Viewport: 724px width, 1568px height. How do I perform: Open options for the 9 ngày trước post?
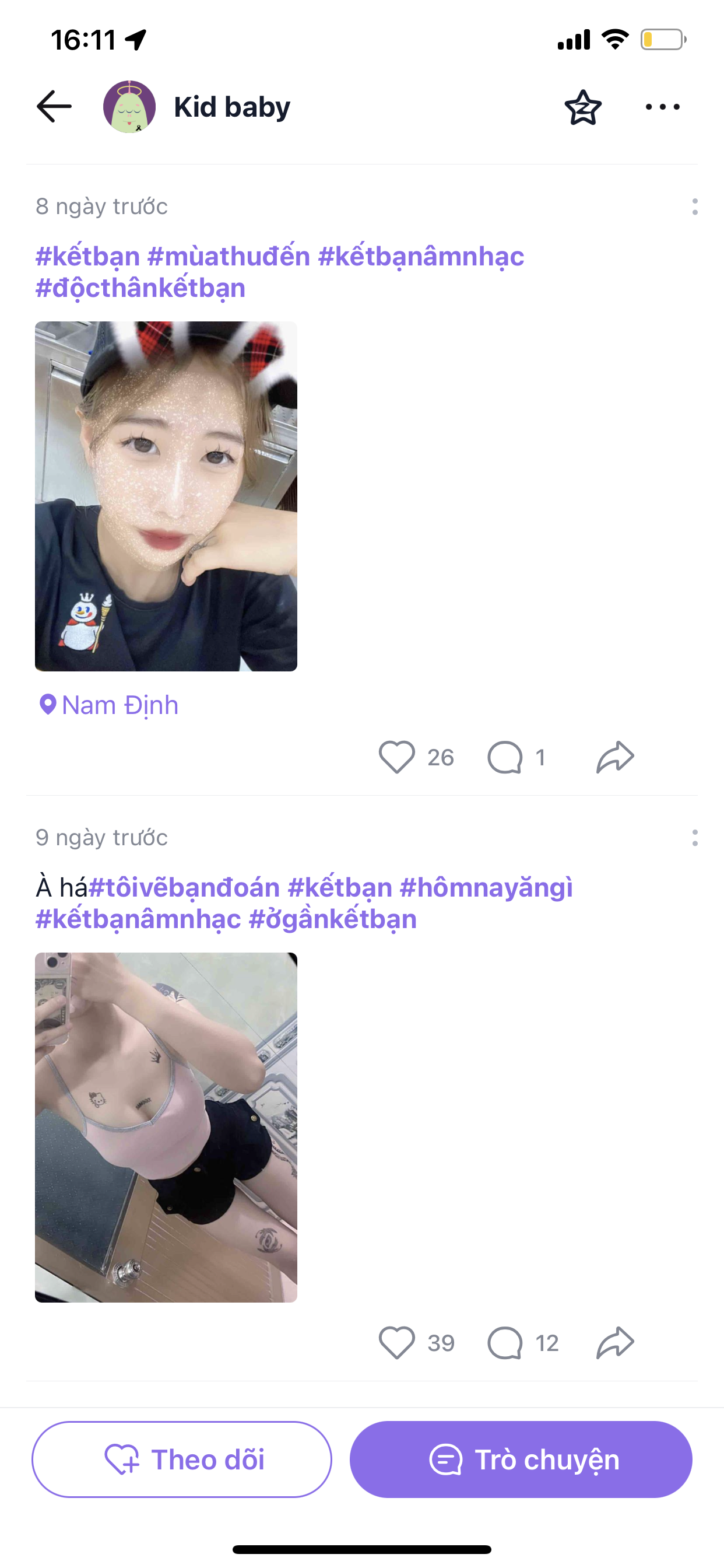695,838
